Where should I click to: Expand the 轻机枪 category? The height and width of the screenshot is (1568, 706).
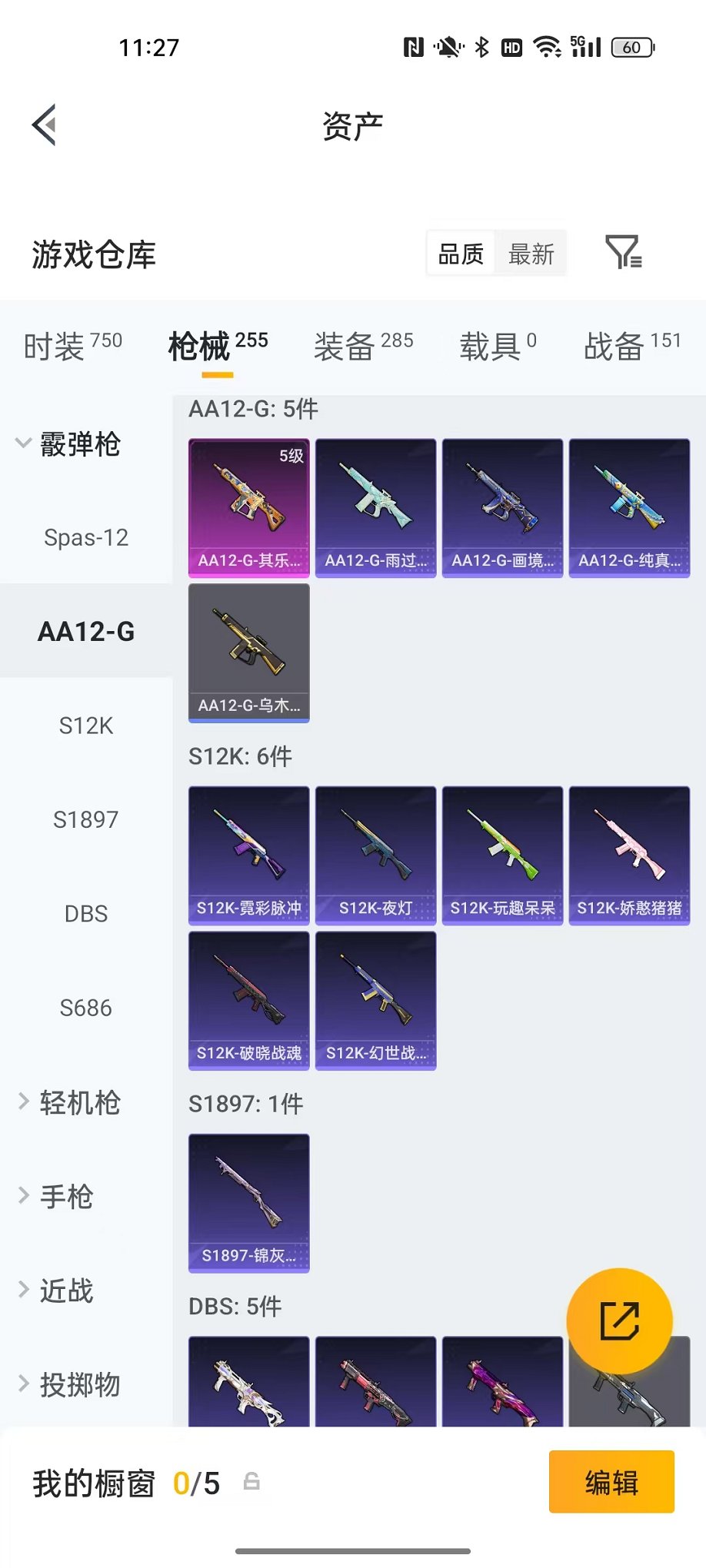pos(68,1102)
